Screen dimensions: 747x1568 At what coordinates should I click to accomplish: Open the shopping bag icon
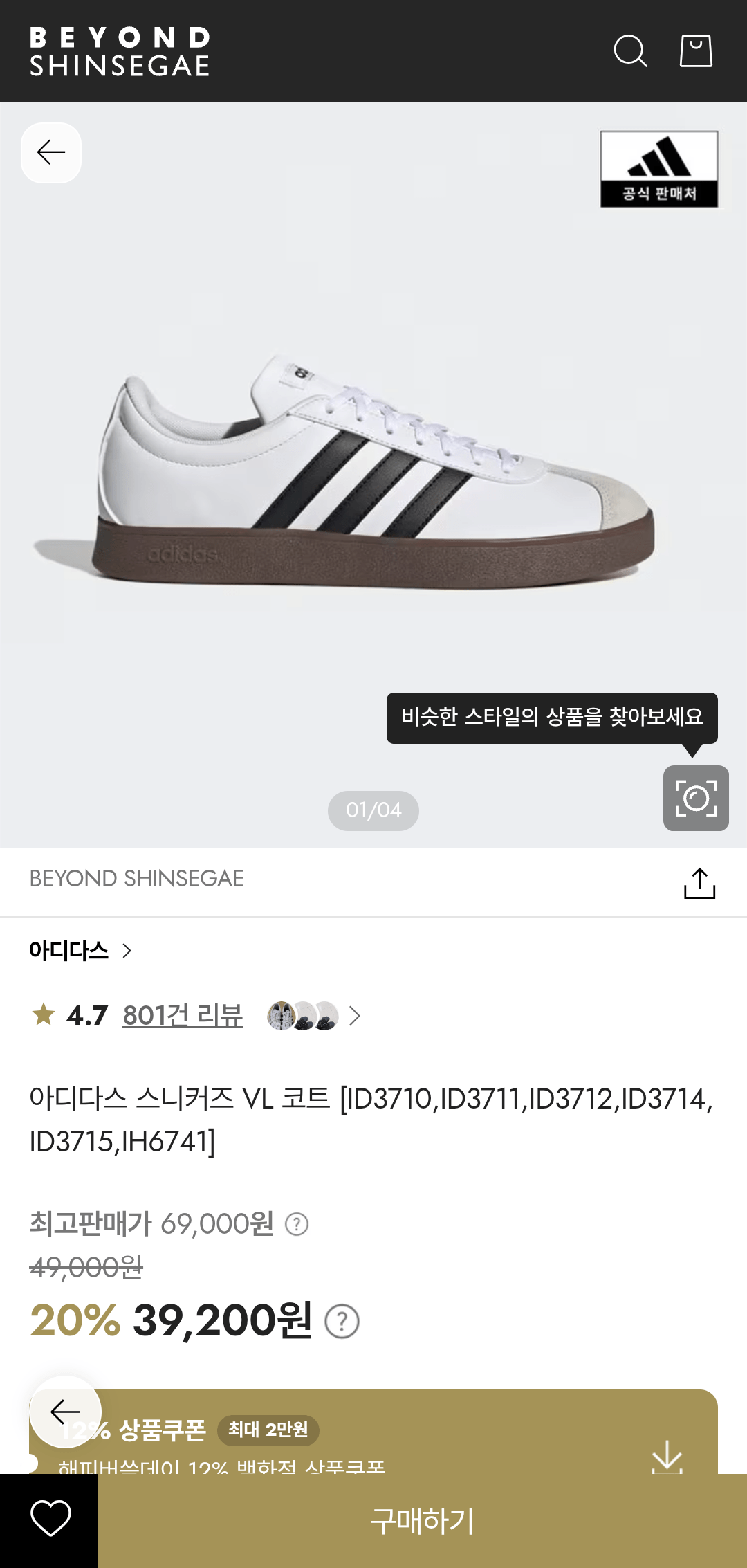click(x=697, y=51)
